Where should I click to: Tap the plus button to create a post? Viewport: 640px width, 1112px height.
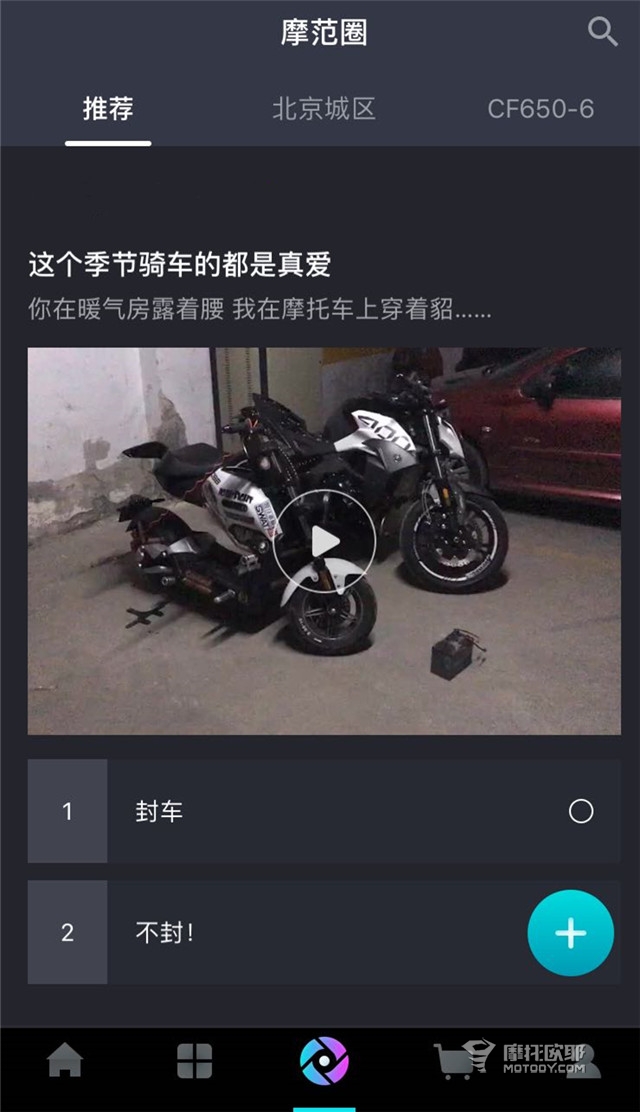click(x=570, y=933)
